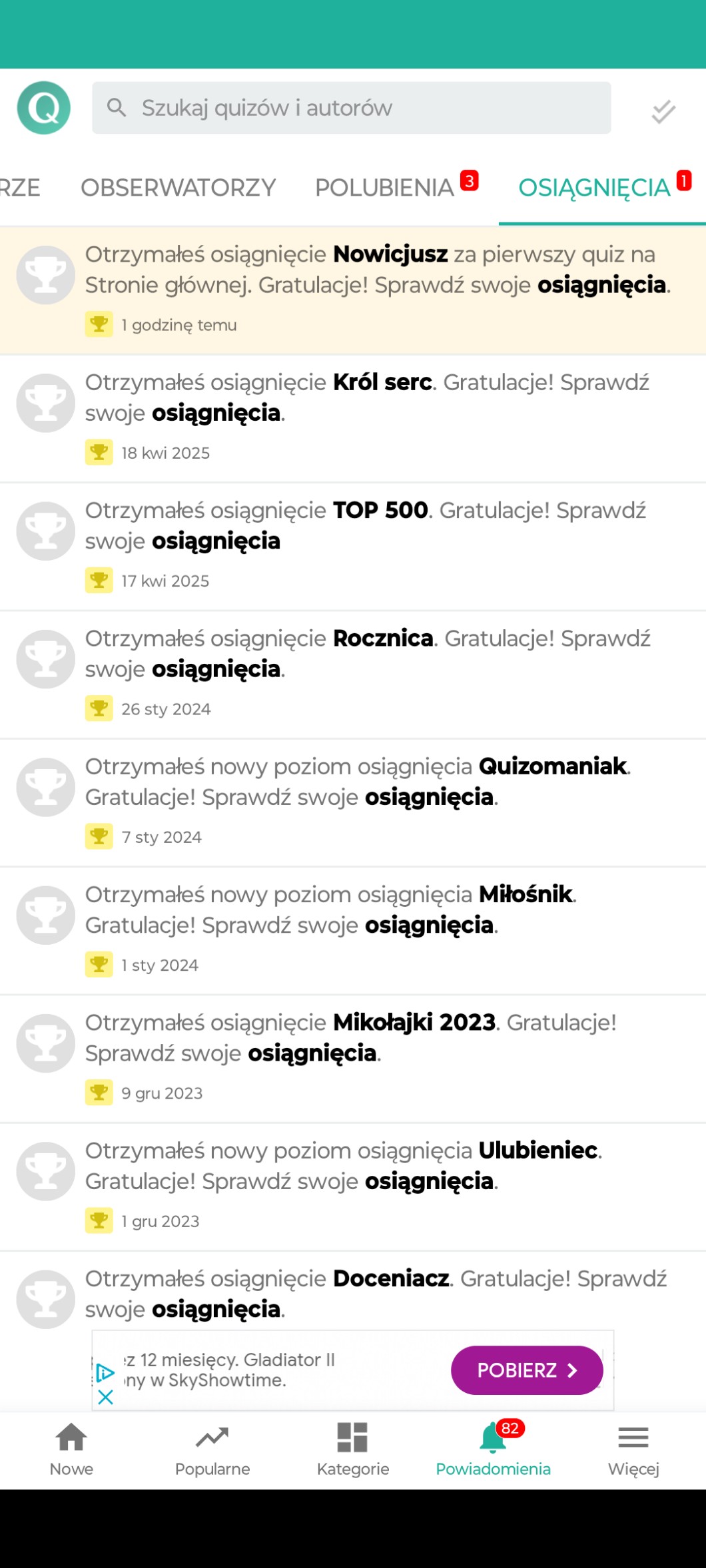
Task: Select the Osiągnięcia tab
Action: click(x=595, y=188)
